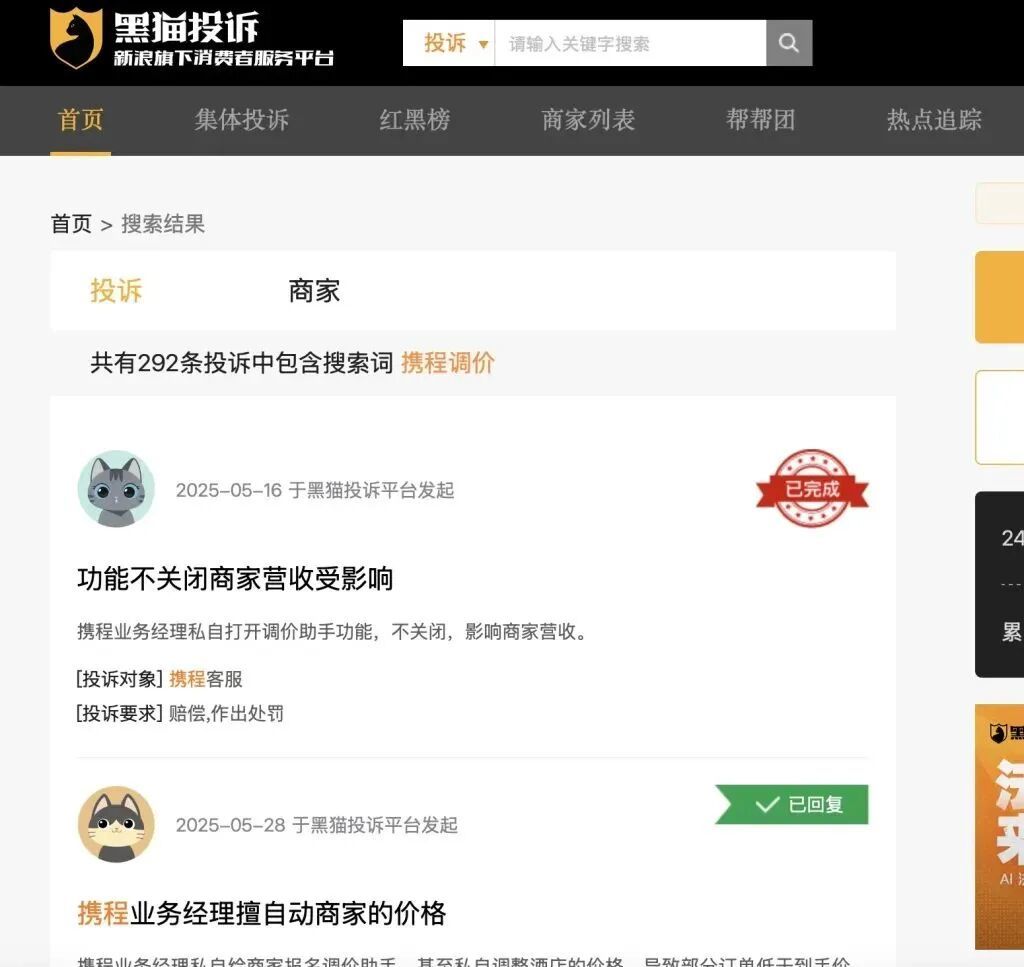Go to 红黑榜 rankings
This screenshot has width=1024, height=967.
click(415, 120)
